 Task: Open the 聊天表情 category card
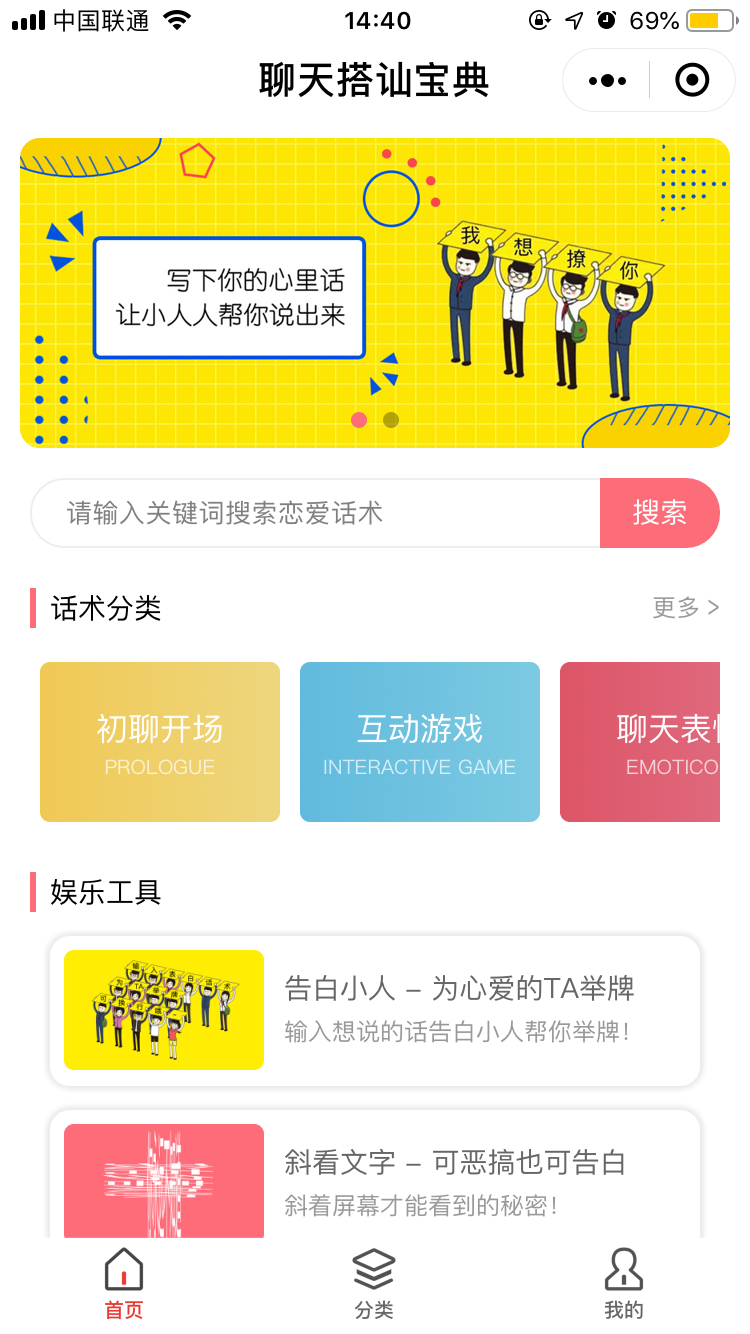click(640, 742)
